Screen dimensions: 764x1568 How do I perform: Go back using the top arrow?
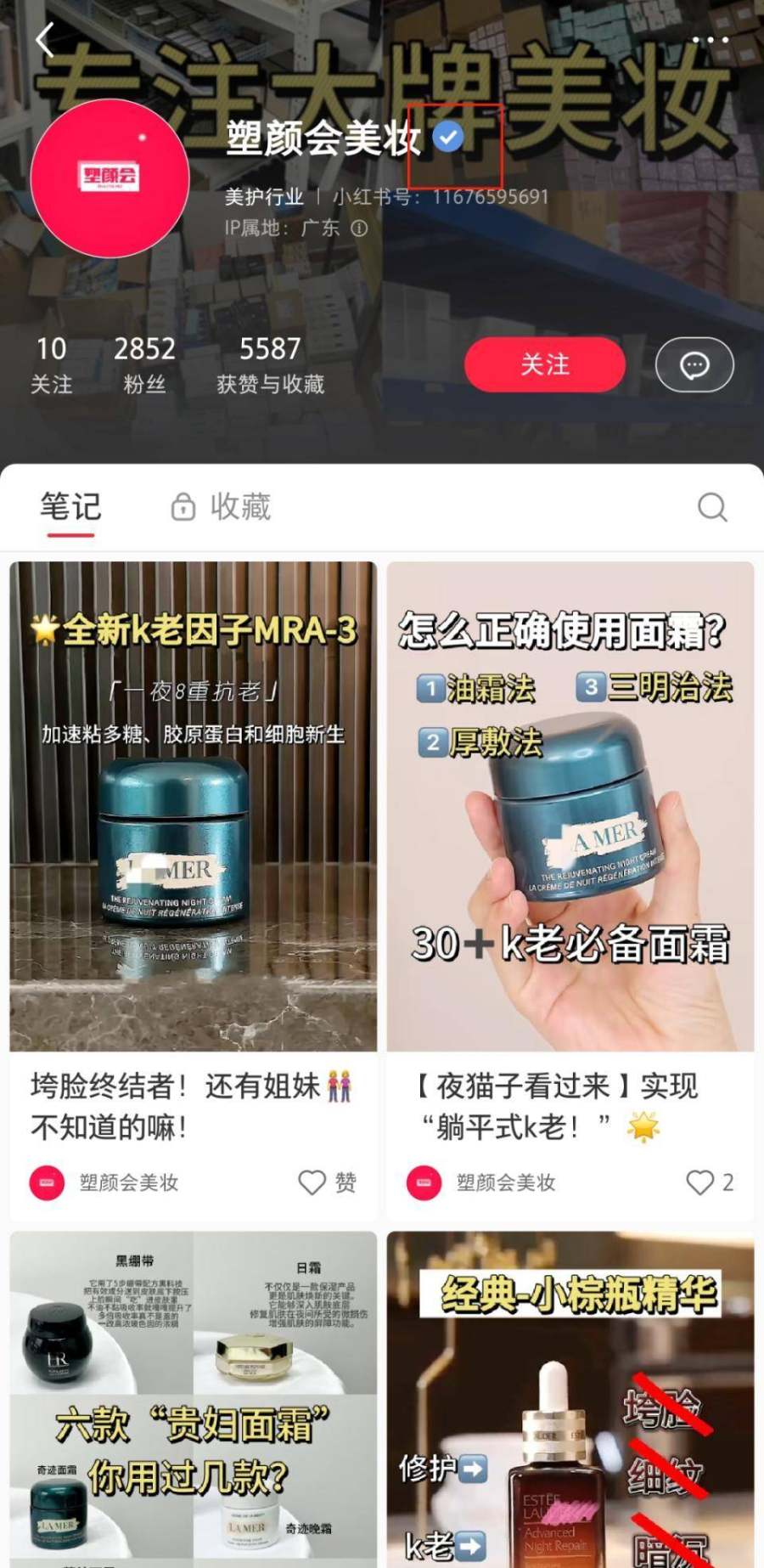[x=46, y=40]
